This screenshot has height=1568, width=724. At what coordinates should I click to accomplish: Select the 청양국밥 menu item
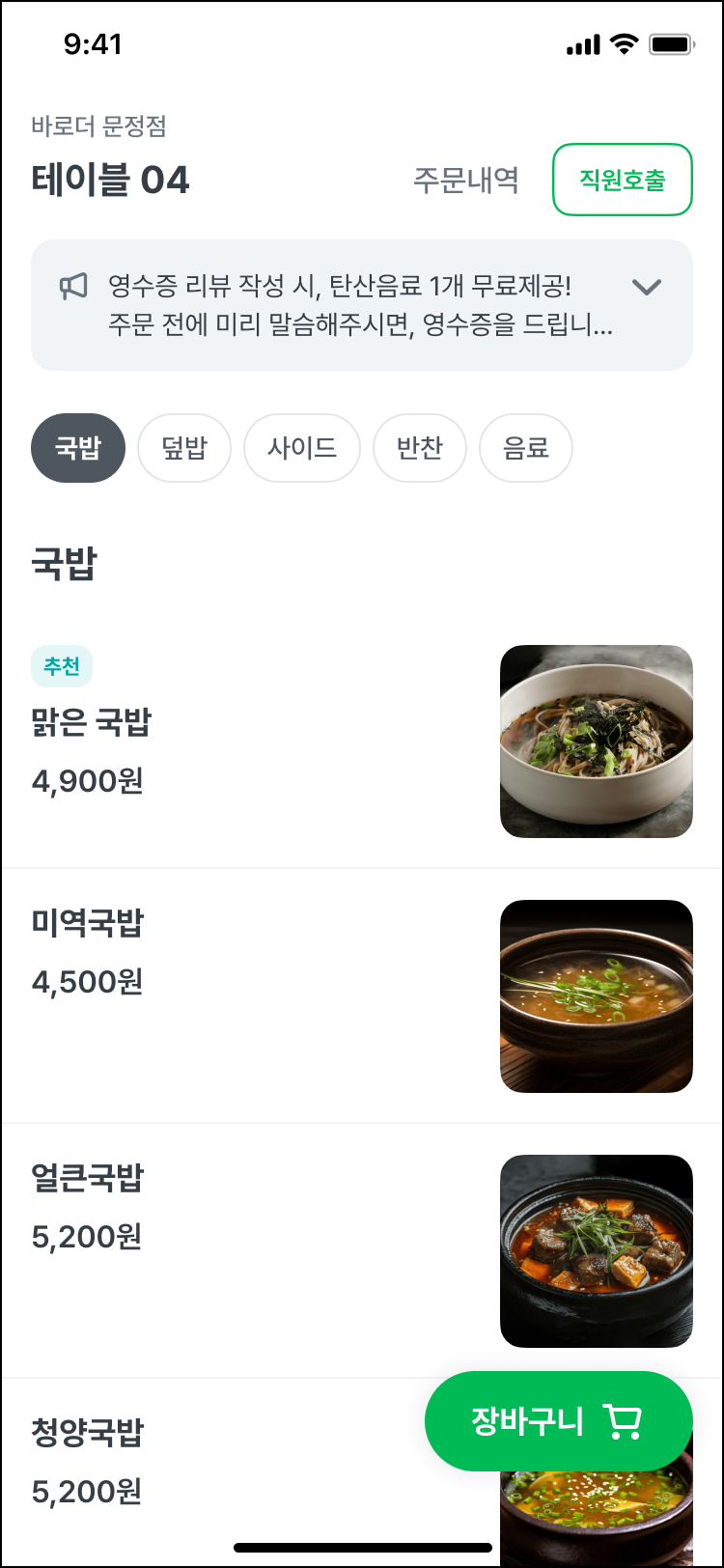tap(88, 1433)
